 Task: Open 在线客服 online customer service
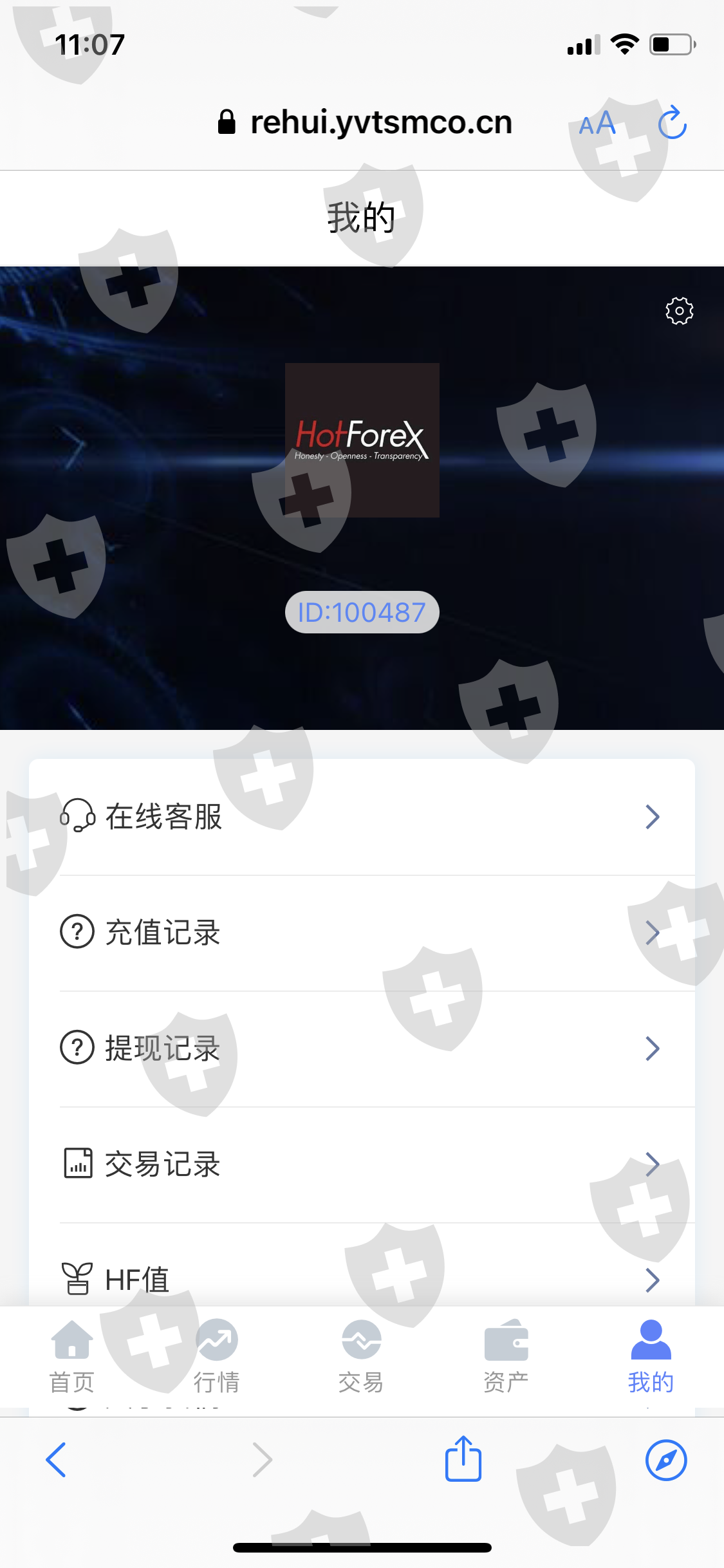point(362,817)
